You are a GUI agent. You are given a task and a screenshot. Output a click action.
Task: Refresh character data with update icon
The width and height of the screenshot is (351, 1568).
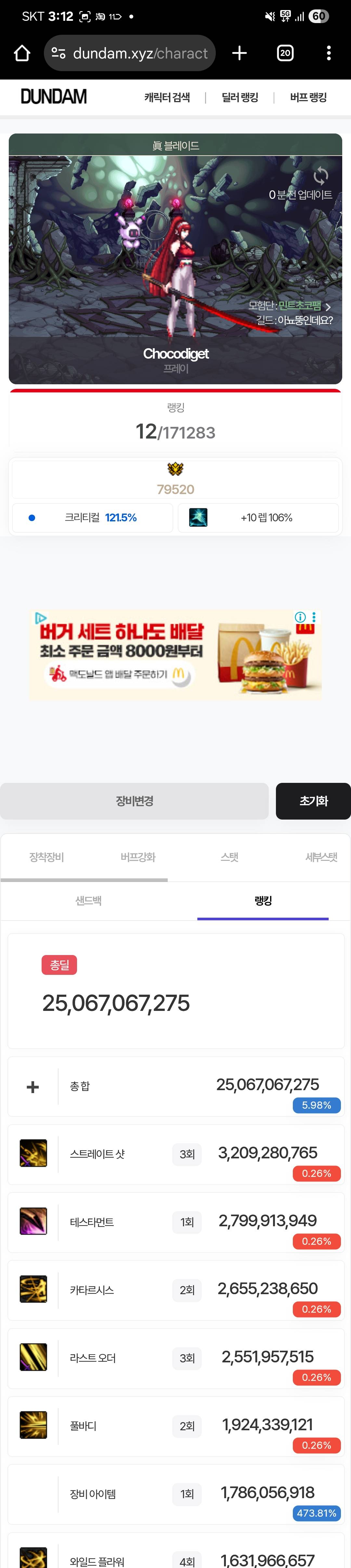tap(320, 176)
